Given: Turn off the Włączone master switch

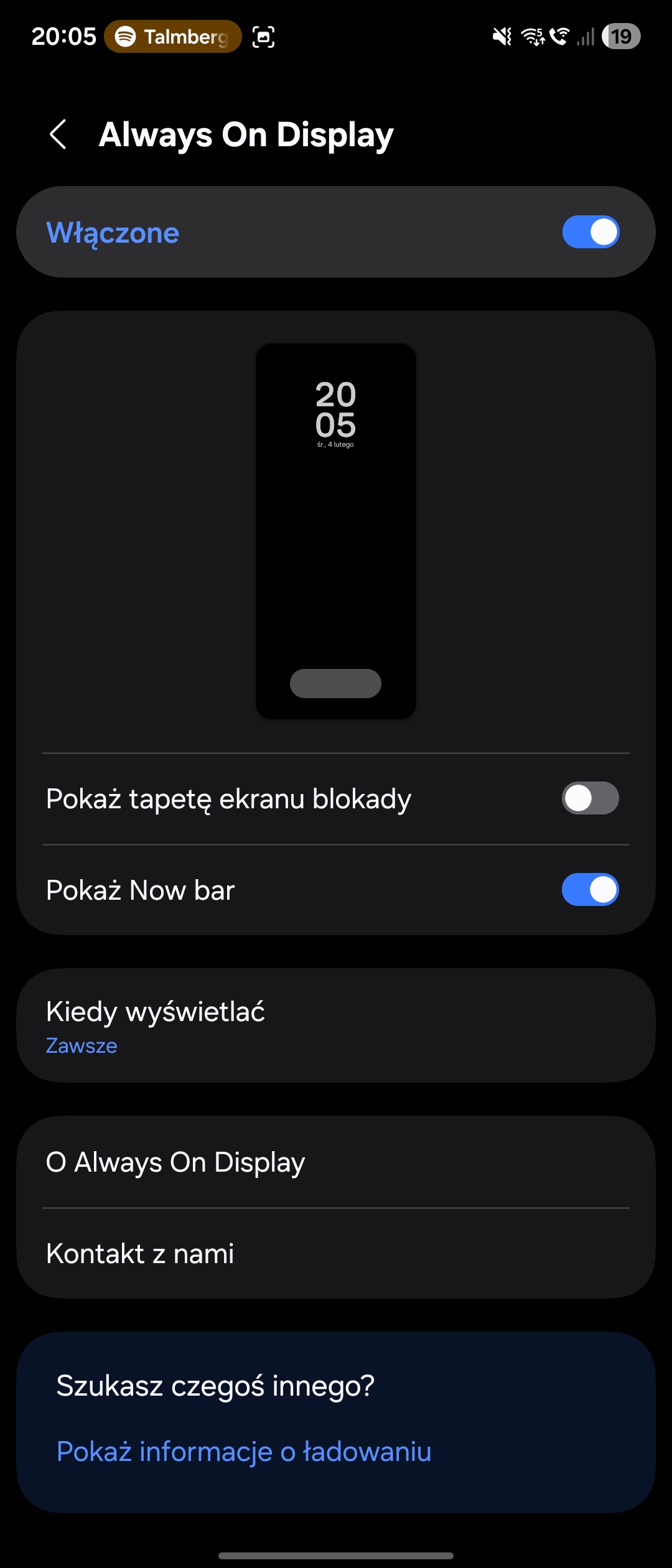Looking at the screenshot, I should tap(590, 232).
